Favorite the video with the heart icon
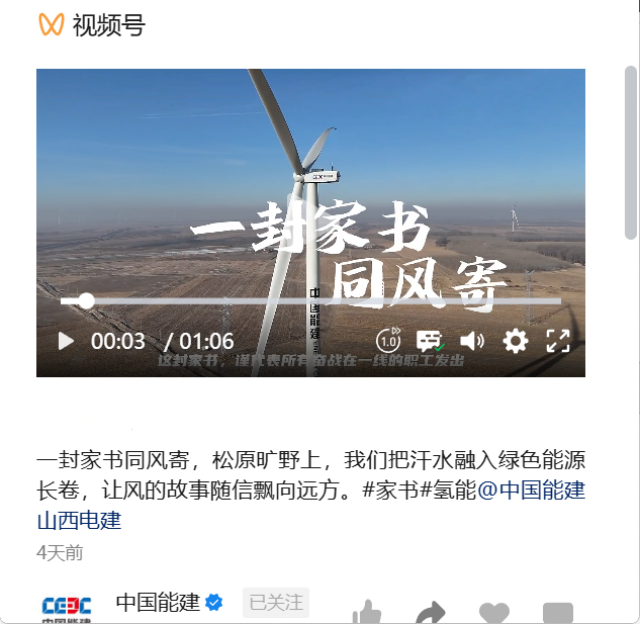640x624 pixels. (494, 612)
